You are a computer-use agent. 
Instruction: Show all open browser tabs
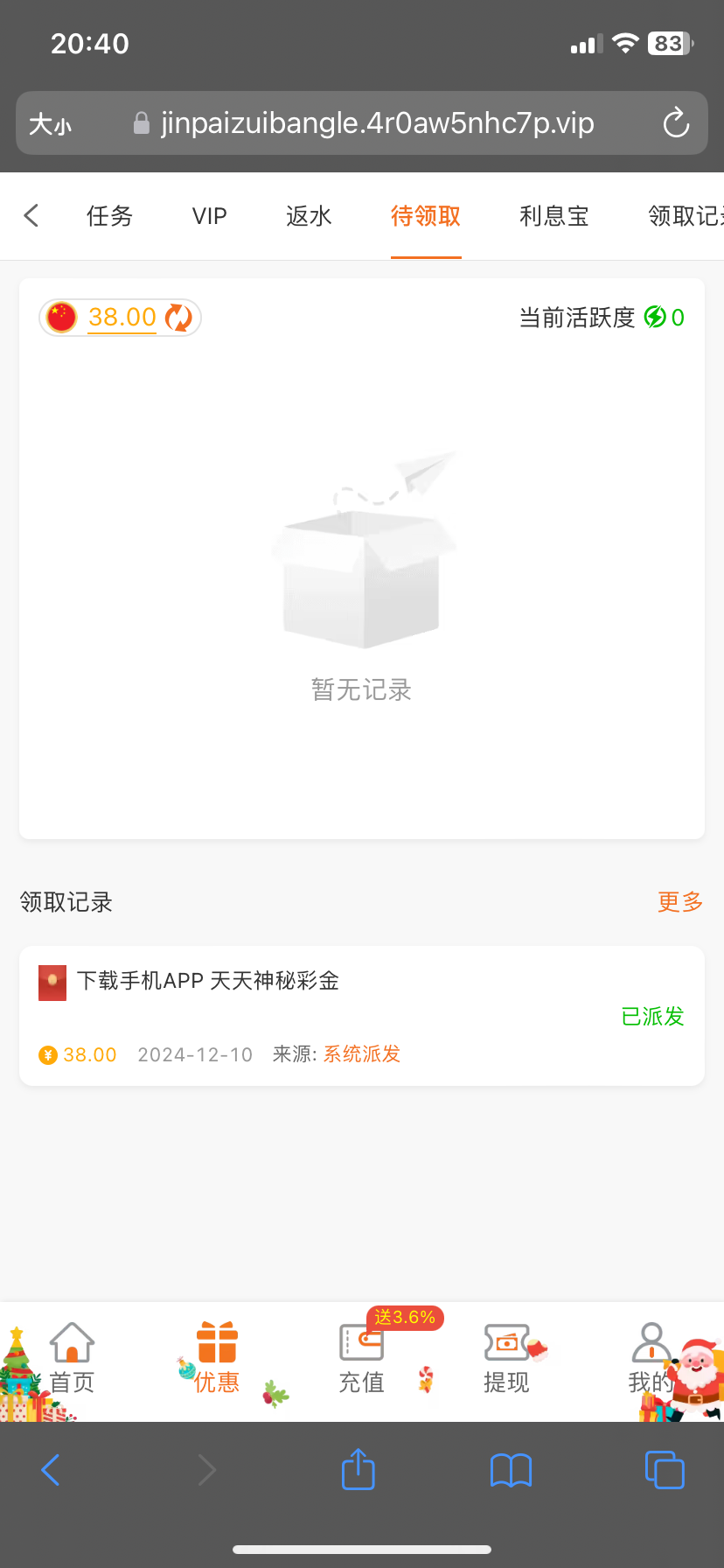(665, 1469)
